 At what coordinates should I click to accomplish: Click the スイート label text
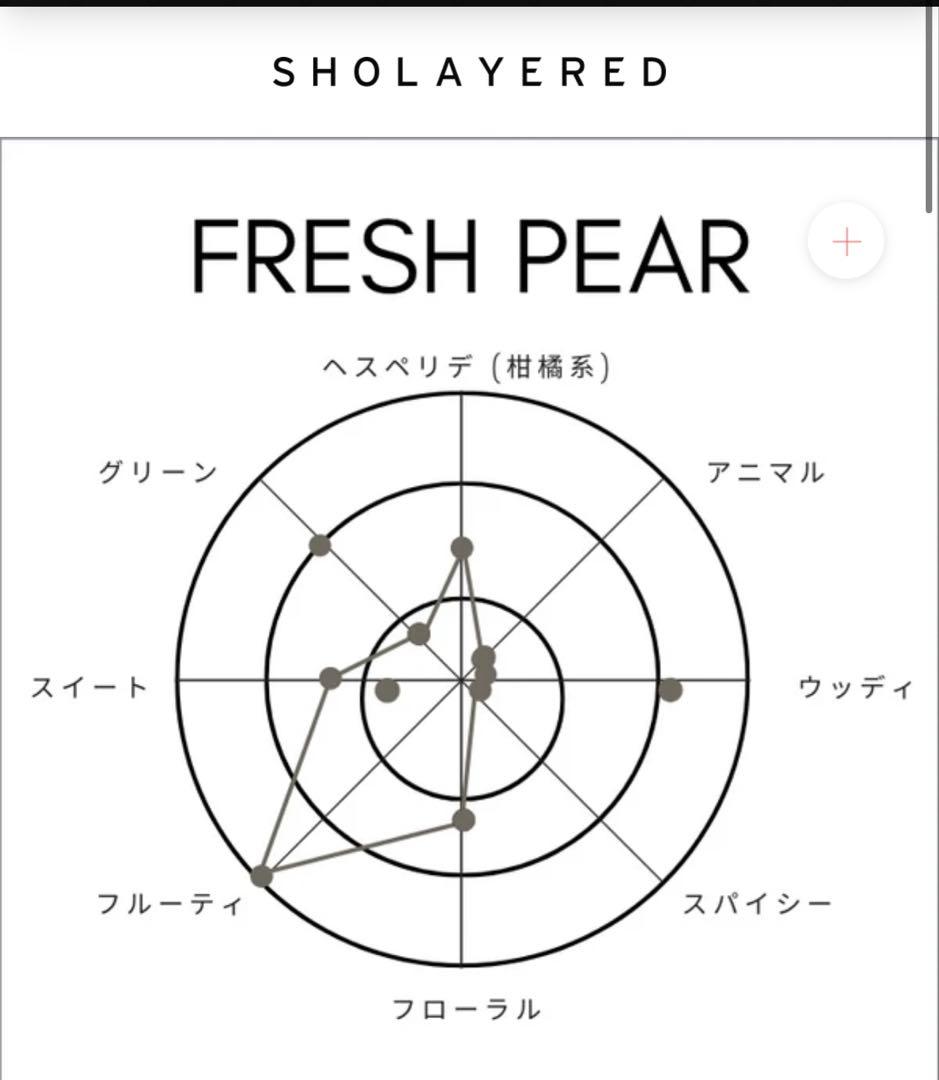point(89,686)
